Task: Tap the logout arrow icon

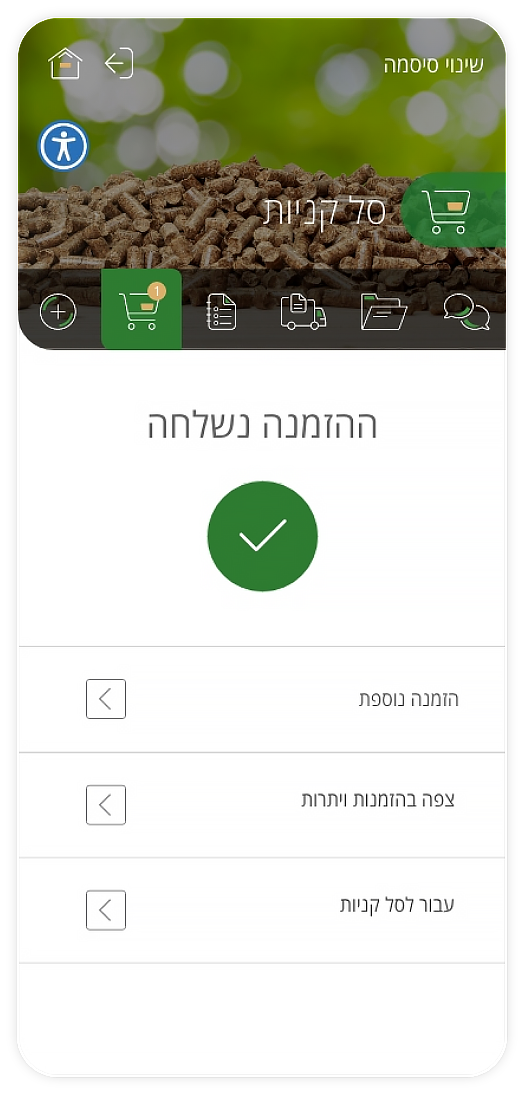Action: 119,63
